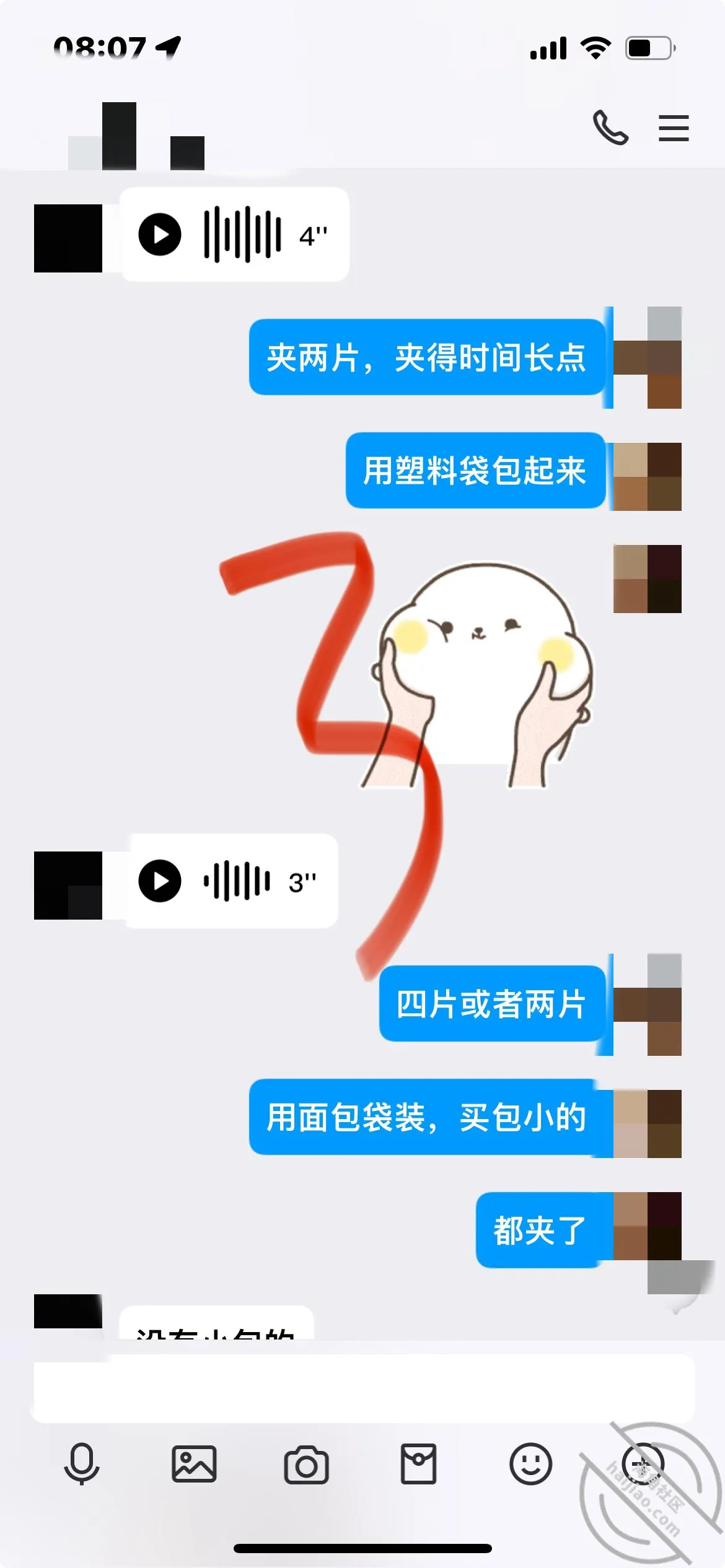Start a voice call with this contact
725x1568 pixels.
(610, 128)
